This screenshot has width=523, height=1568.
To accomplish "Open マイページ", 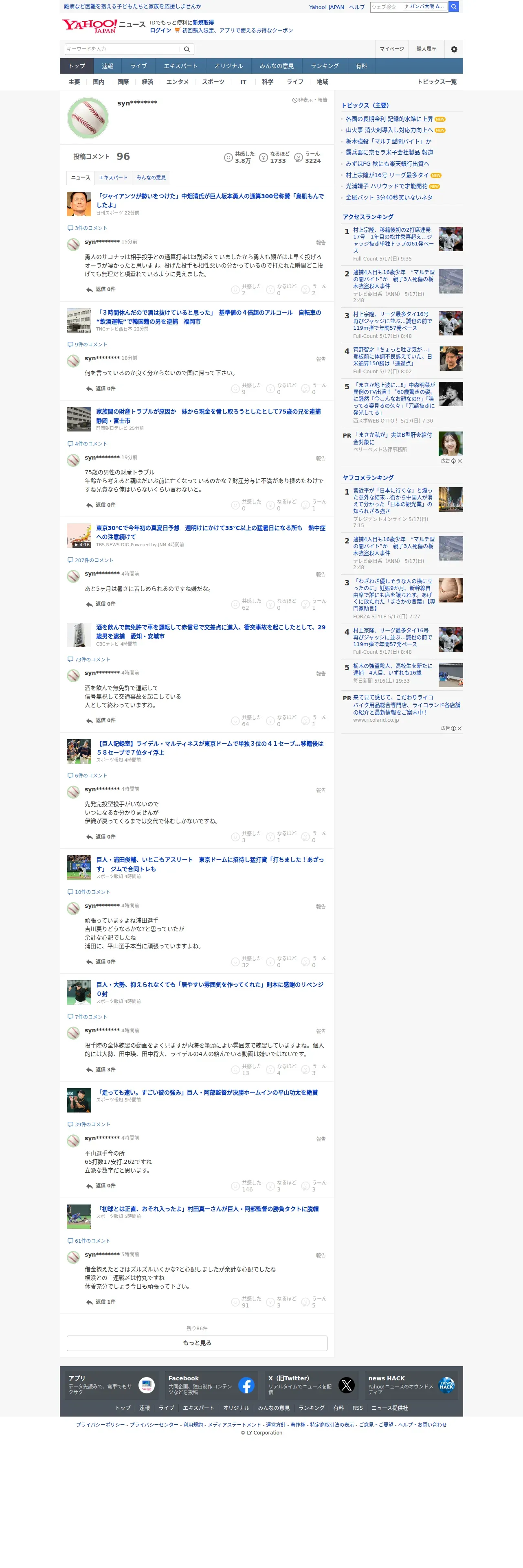I will 391,49.
